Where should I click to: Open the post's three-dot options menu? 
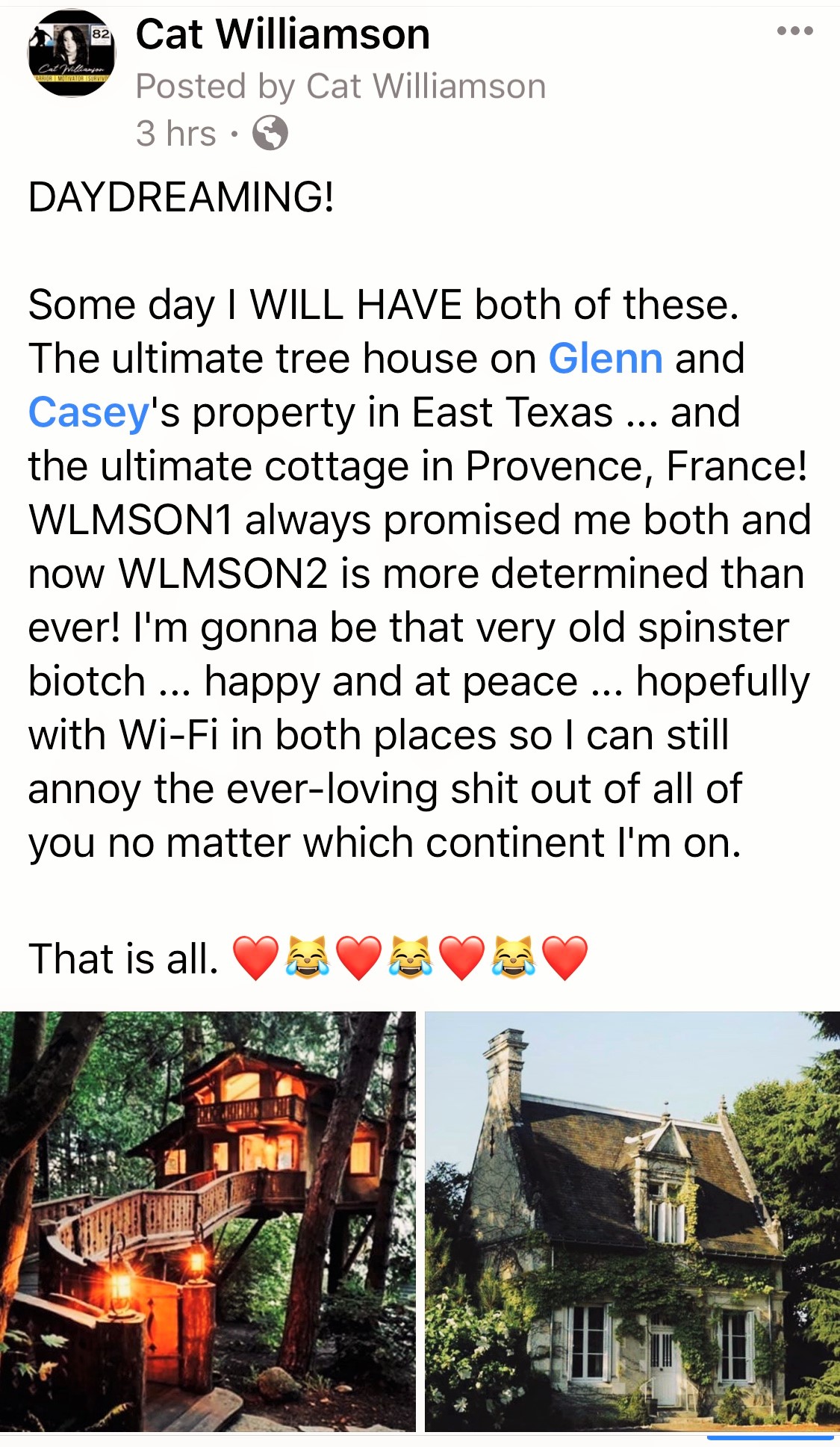794,31
